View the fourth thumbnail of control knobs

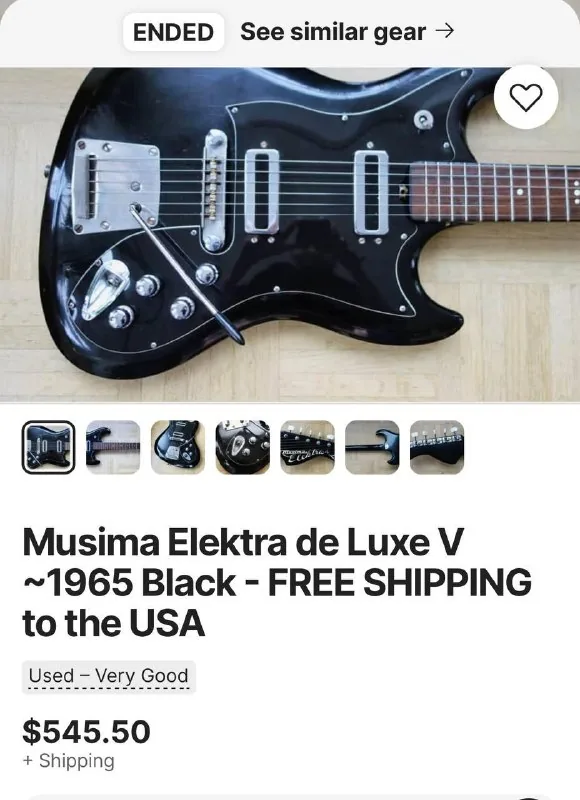[x=242, y=447]
